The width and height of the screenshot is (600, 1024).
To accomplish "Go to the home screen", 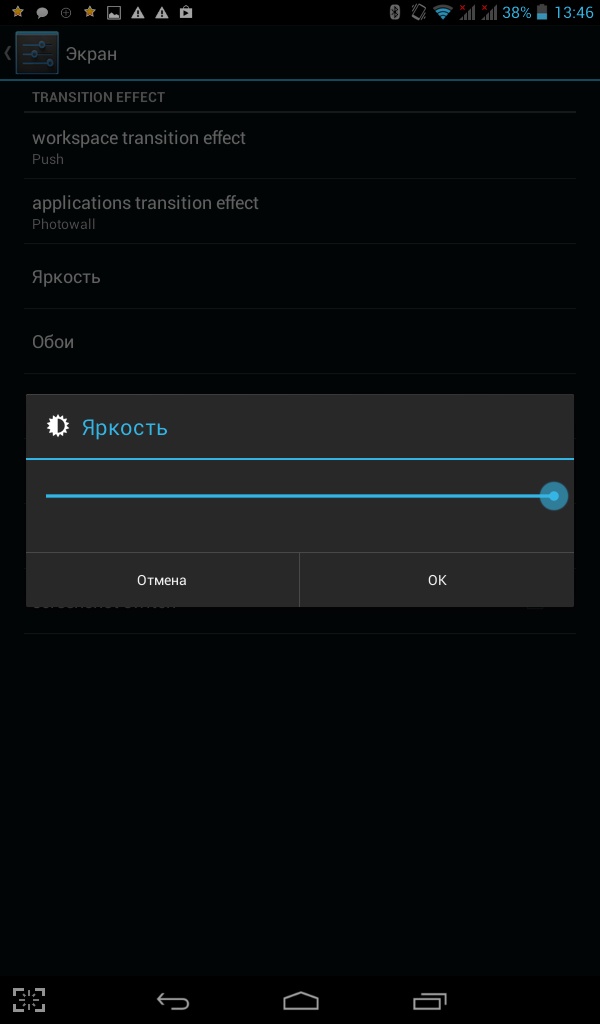I will tap(300, 1000).
